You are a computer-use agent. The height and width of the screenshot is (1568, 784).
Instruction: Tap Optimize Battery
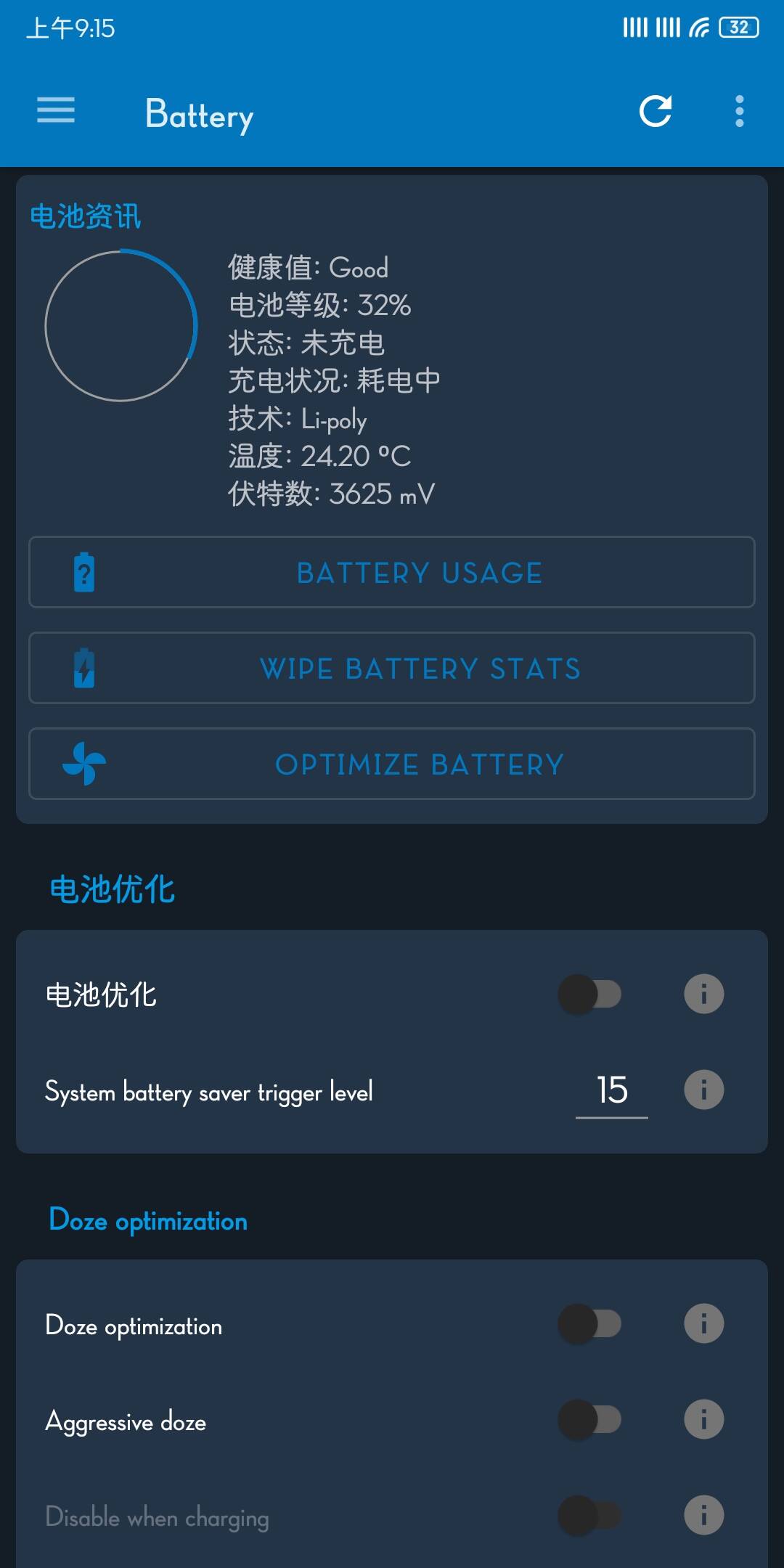392,764
